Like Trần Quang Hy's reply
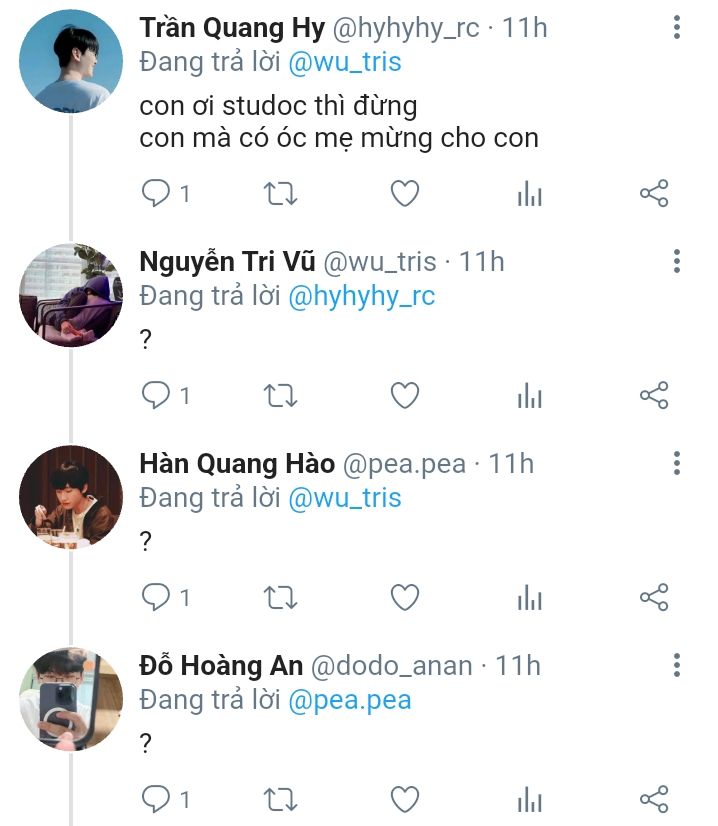Image resolution: width=718 pixels, height=826 pixels. (x=404, y=194)
